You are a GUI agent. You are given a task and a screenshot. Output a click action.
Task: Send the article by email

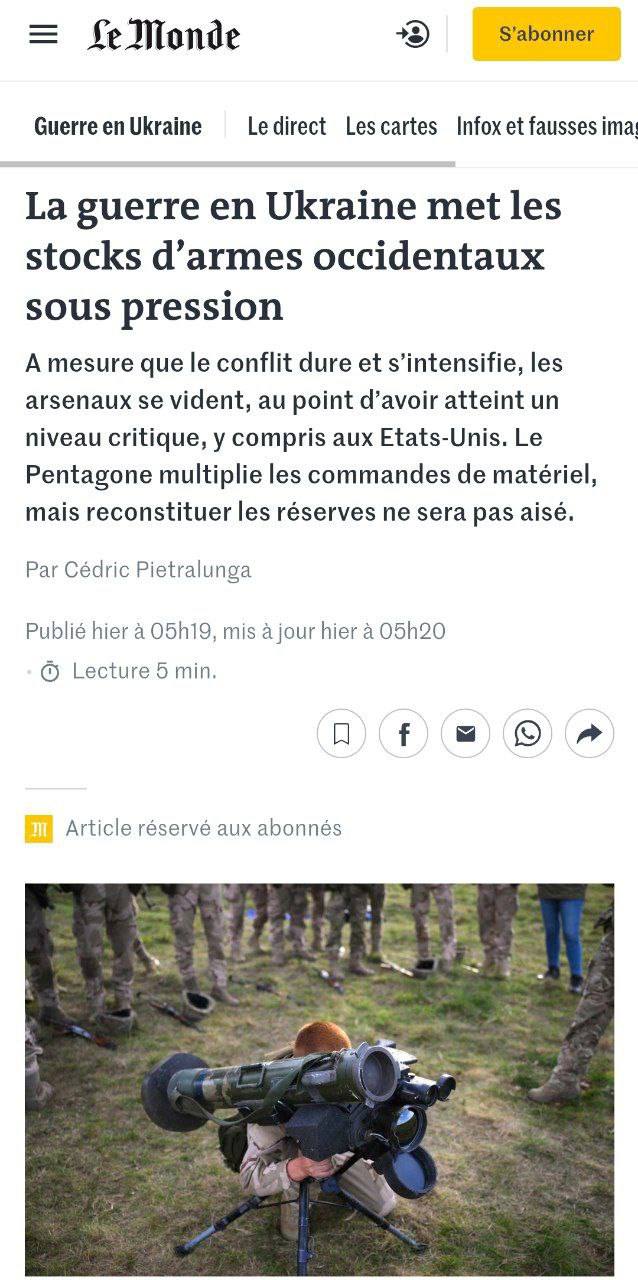pos(465,734)
